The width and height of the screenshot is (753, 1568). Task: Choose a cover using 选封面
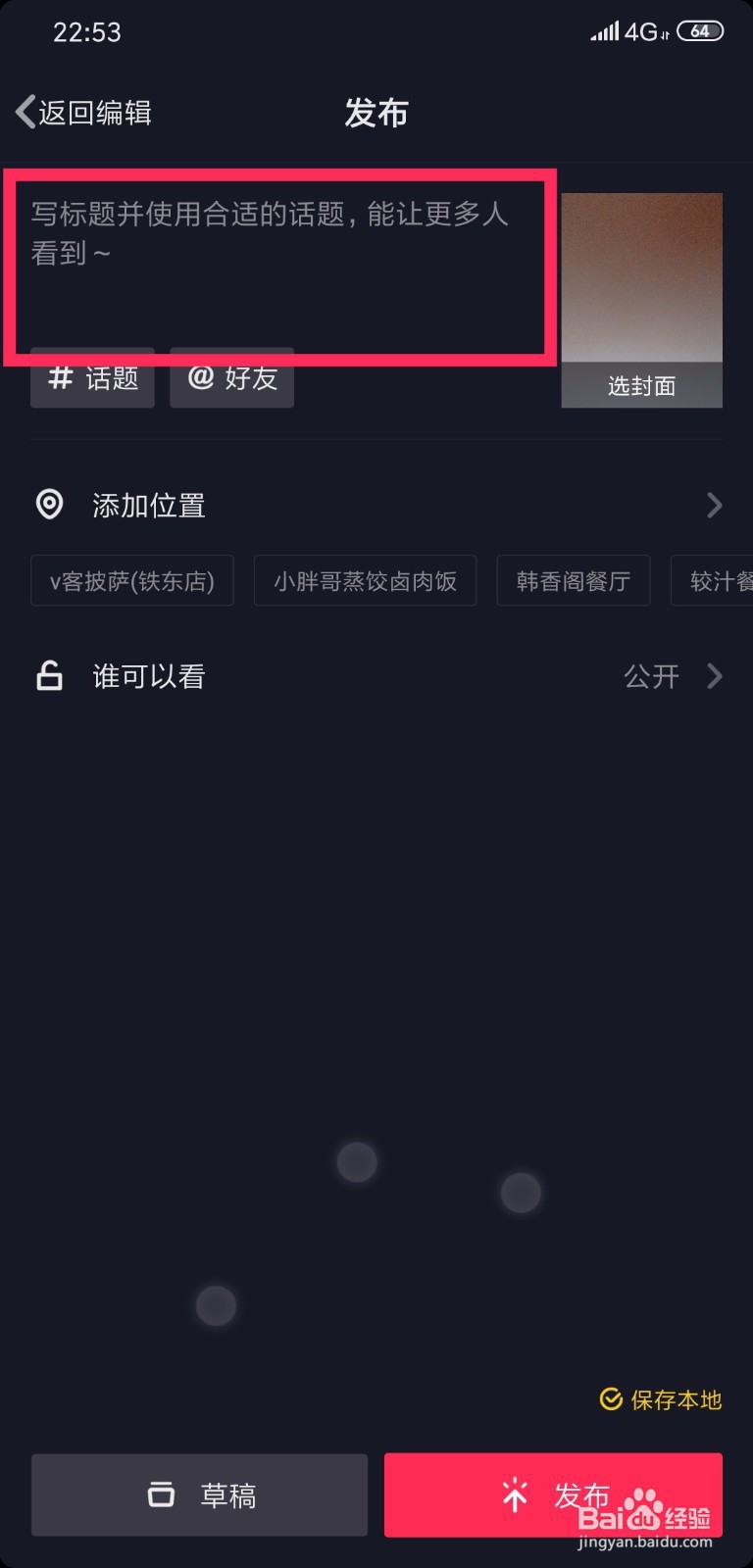pyautogui.click(x=641, y=386)
